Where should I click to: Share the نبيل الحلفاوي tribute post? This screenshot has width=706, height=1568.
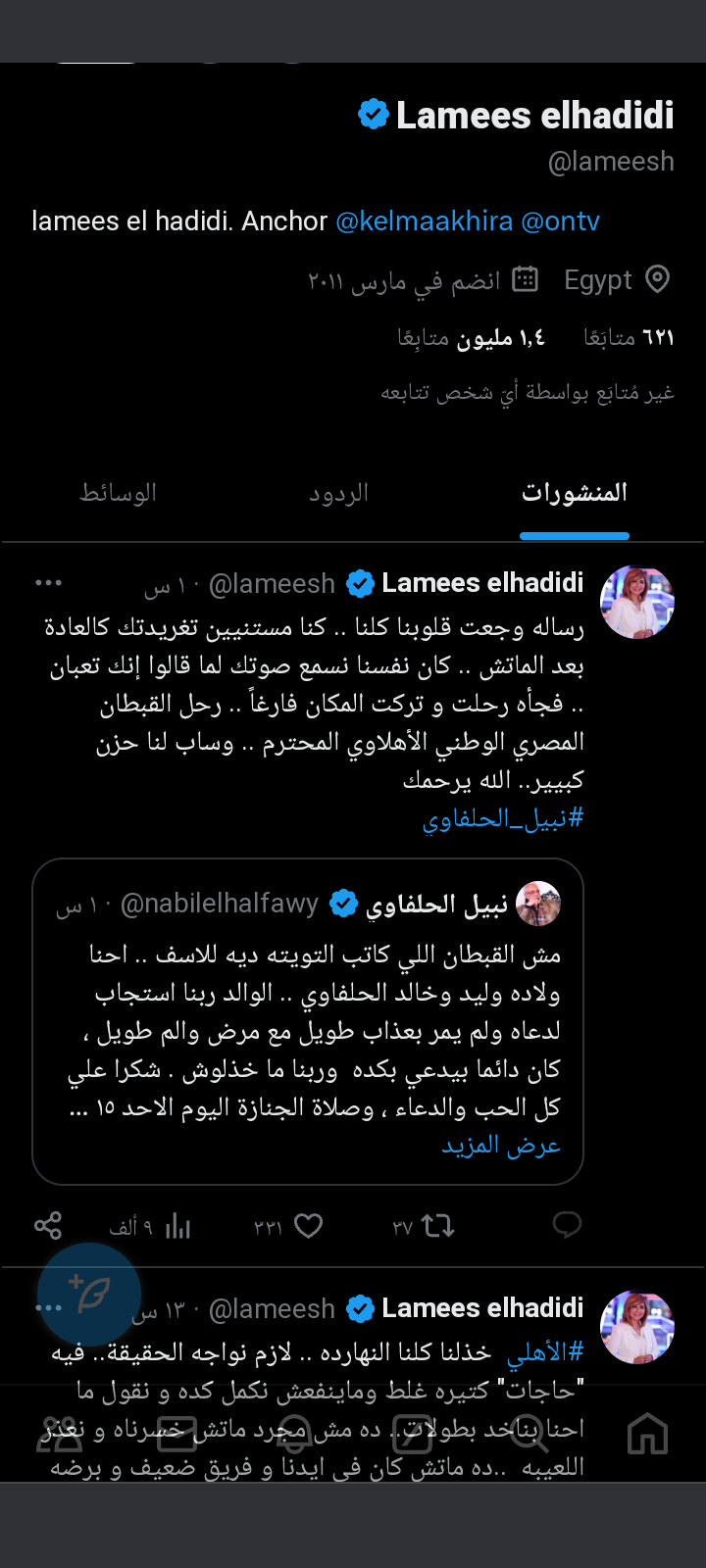coord(48,1225)
